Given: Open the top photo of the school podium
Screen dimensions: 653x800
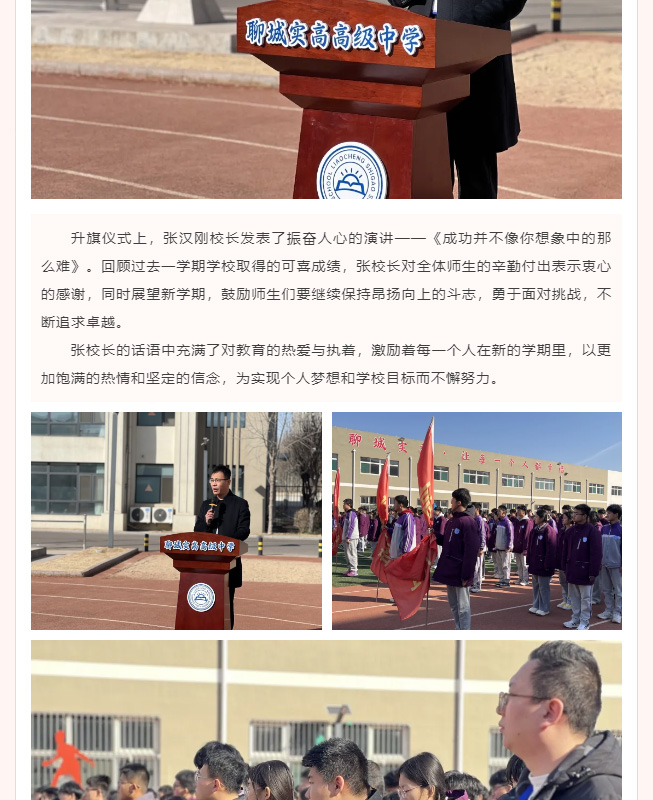Looking at the screenshot, I should click(326, 100).
